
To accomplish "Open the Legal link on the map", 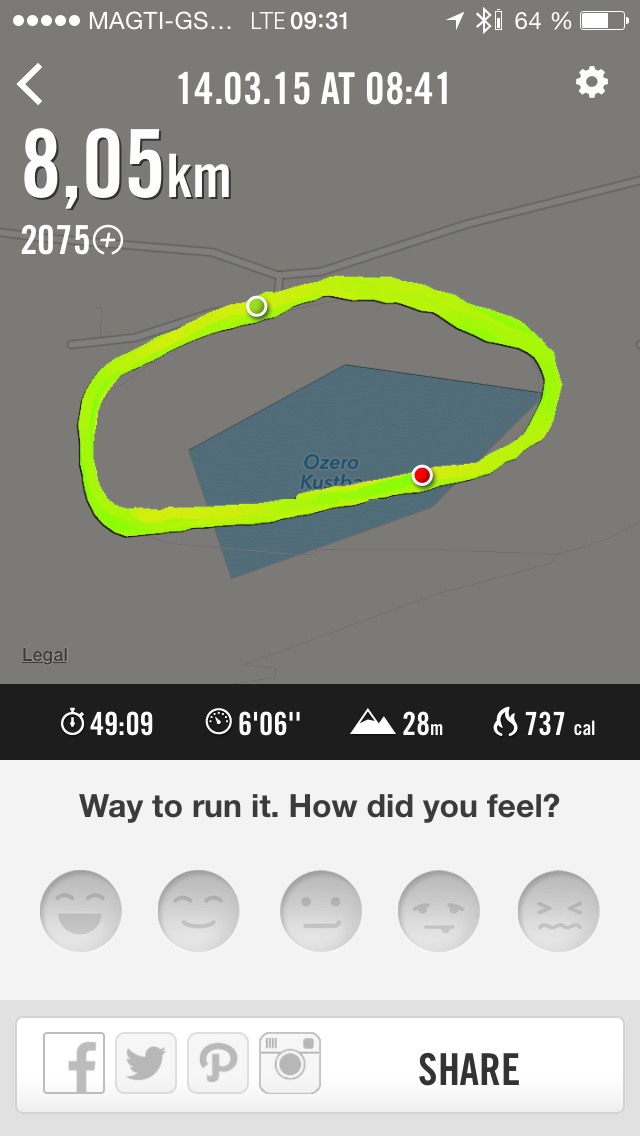I will coord(45,655).
